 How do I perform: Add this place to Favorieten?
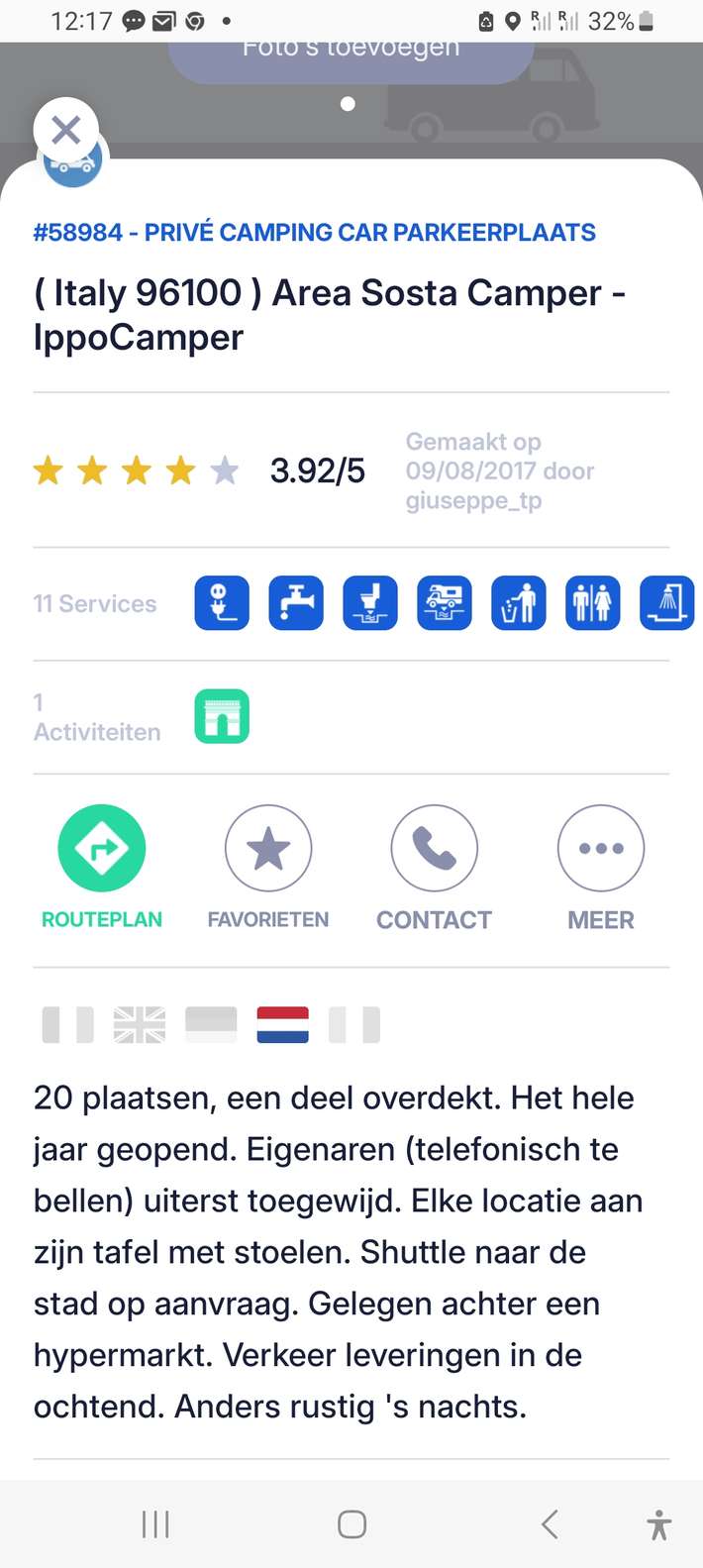click(x=268, y=849)
